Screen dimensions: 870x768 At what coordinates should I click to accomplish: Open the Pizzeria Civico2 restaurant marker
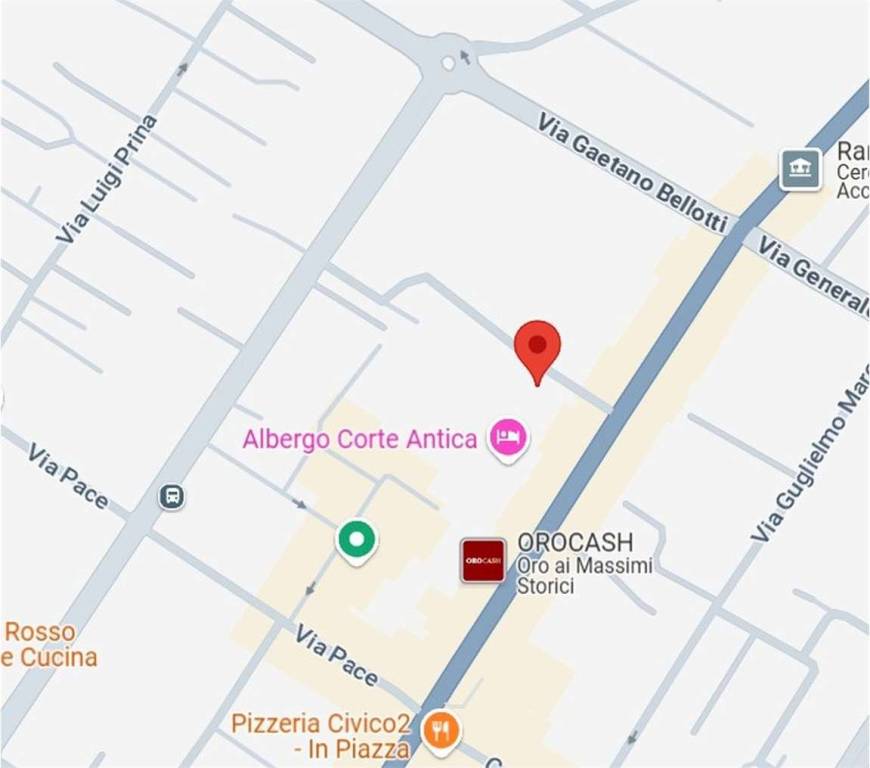pos(440,731)
